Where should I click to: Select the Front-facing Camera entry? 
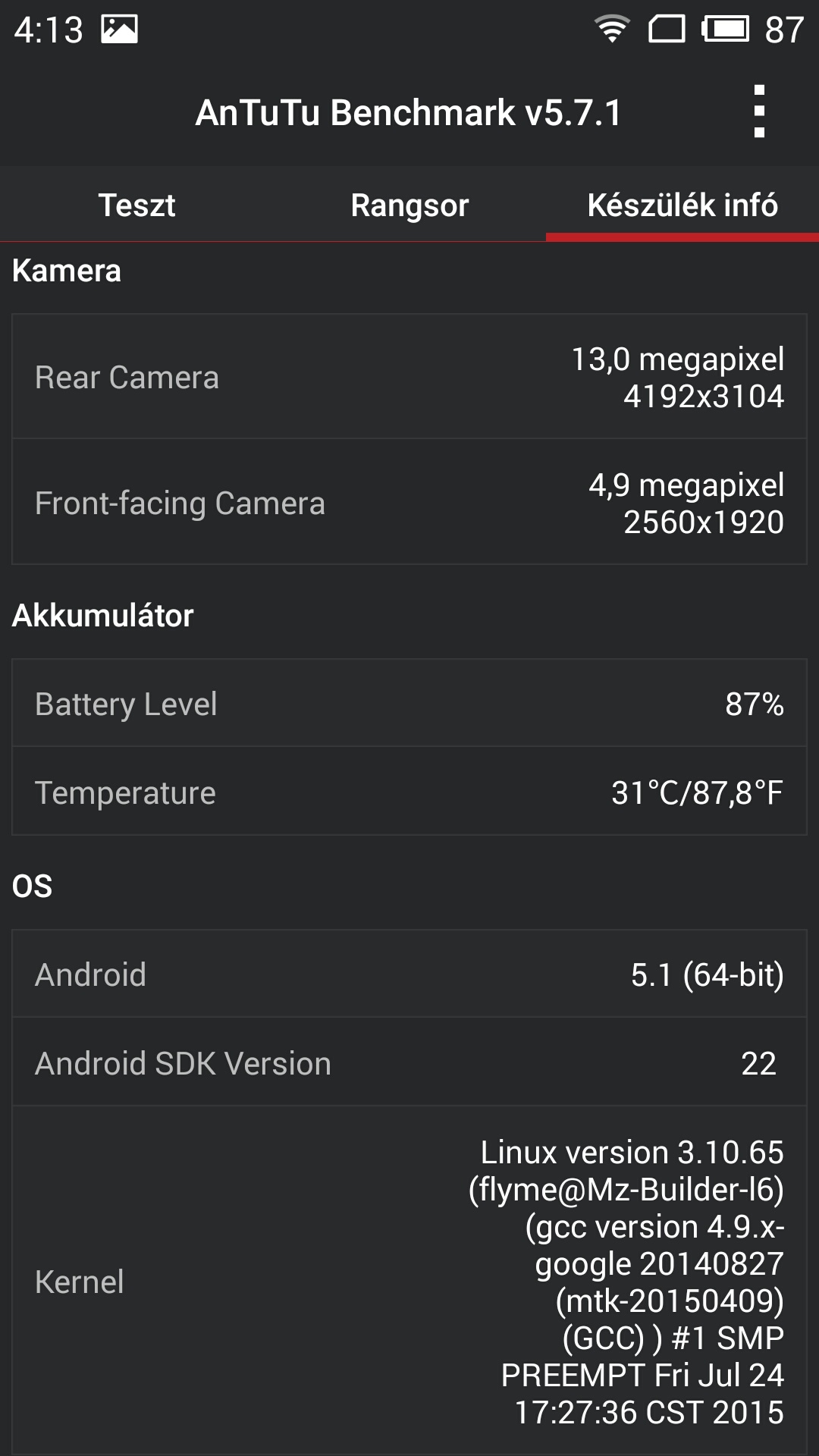409,501
